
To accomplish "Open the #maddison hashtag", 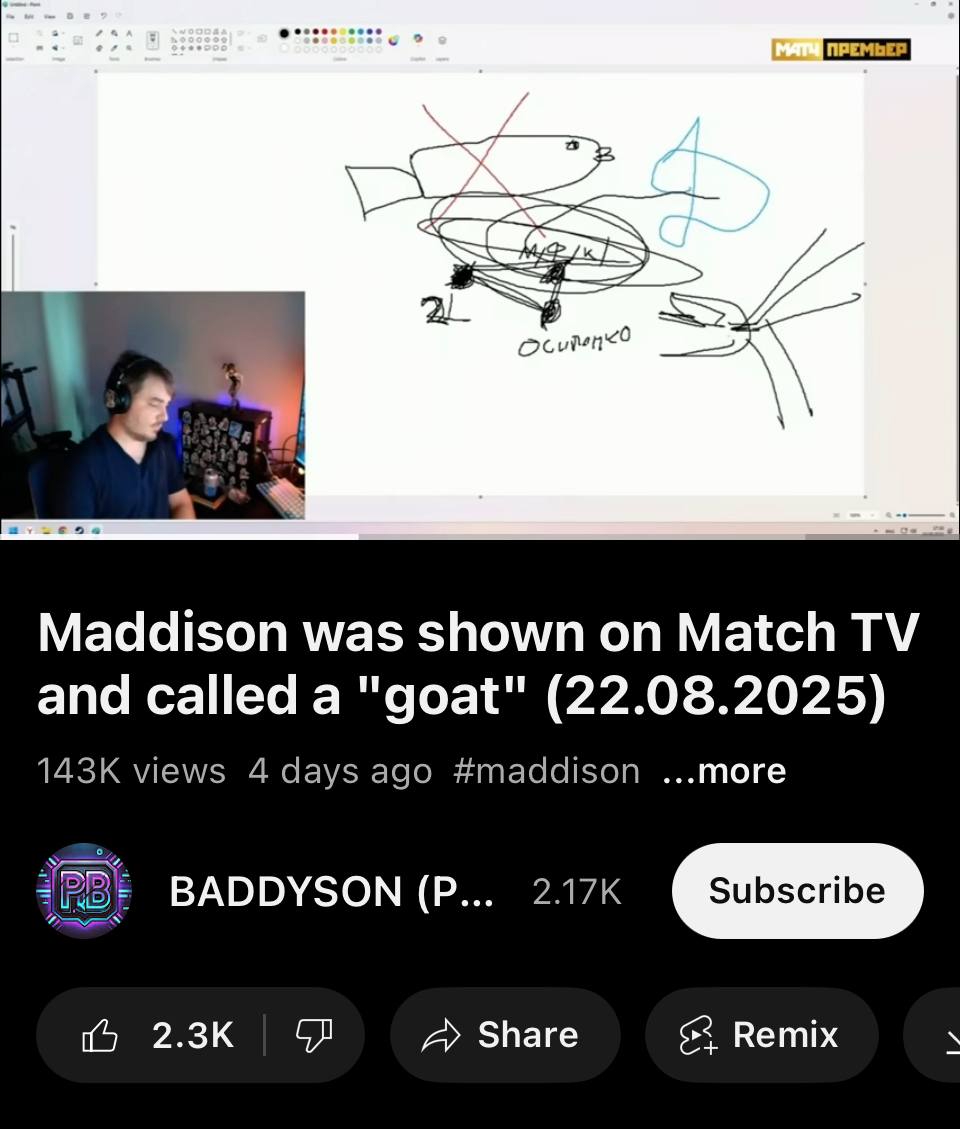I will (x=546, y=771).
